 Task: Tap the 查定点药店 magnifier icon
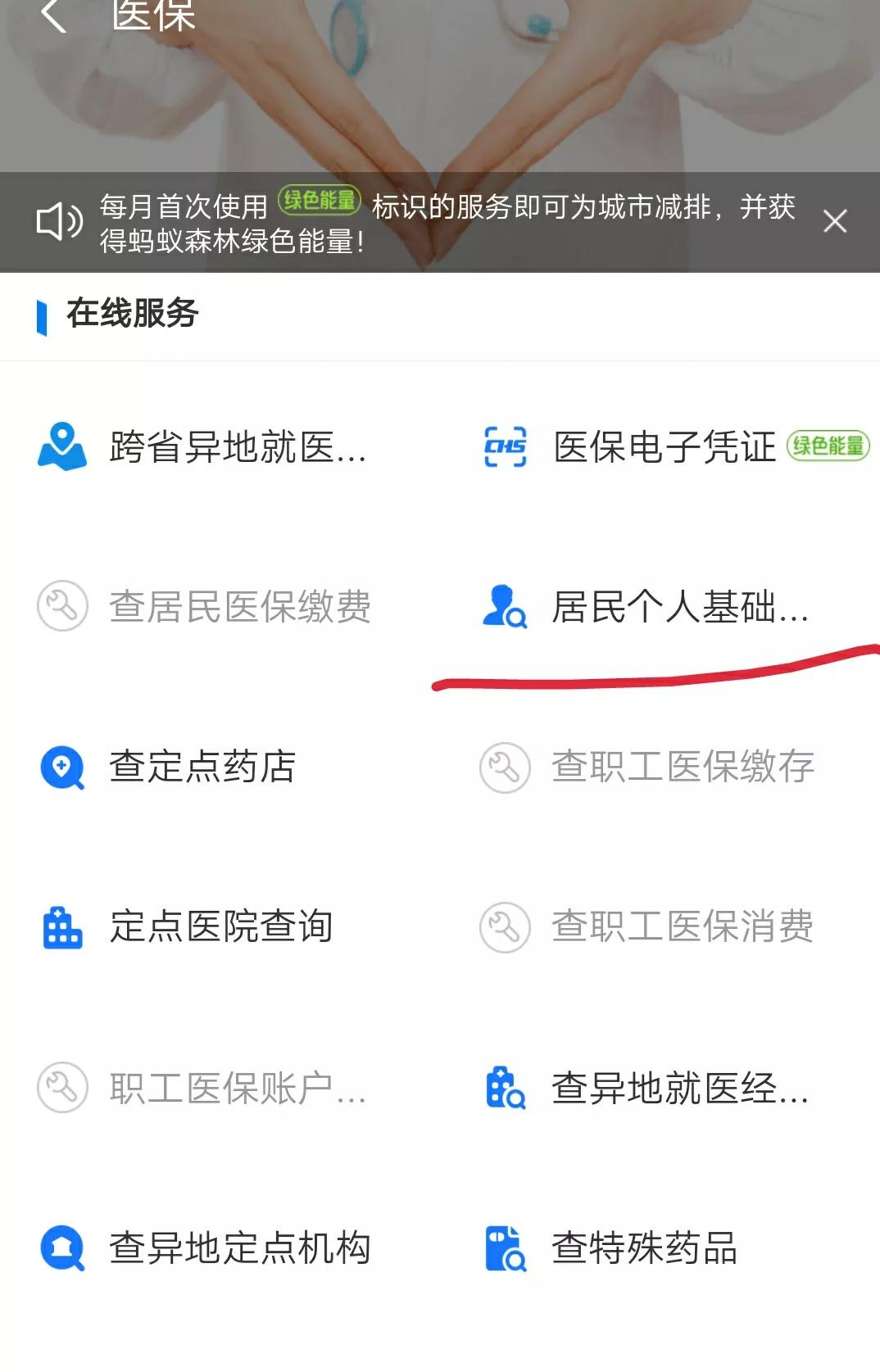(x=61, y=768)
